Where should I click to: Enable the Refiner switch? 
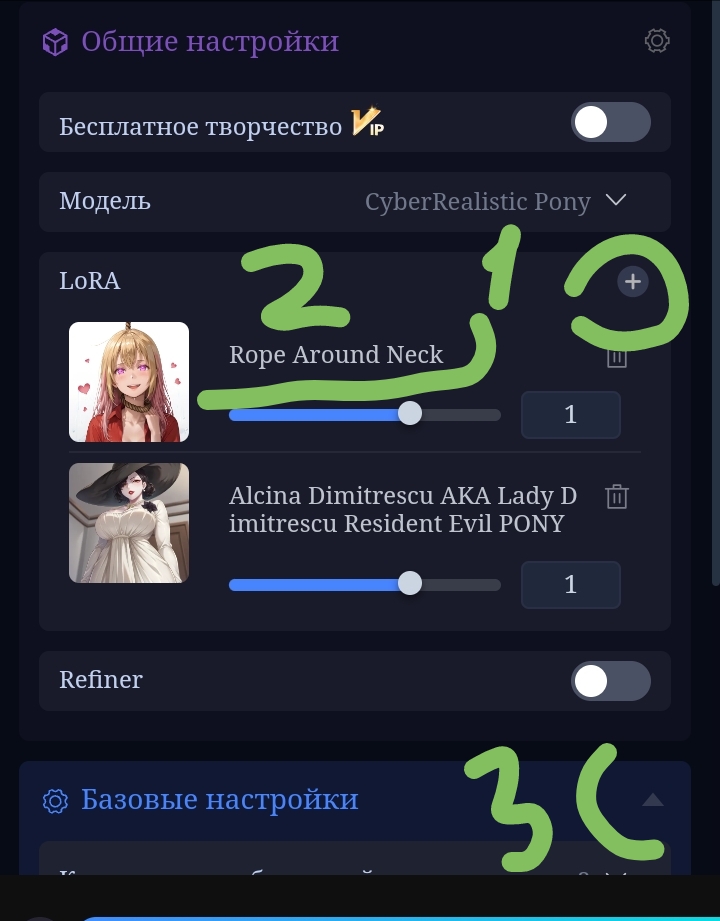pos(611,681)
